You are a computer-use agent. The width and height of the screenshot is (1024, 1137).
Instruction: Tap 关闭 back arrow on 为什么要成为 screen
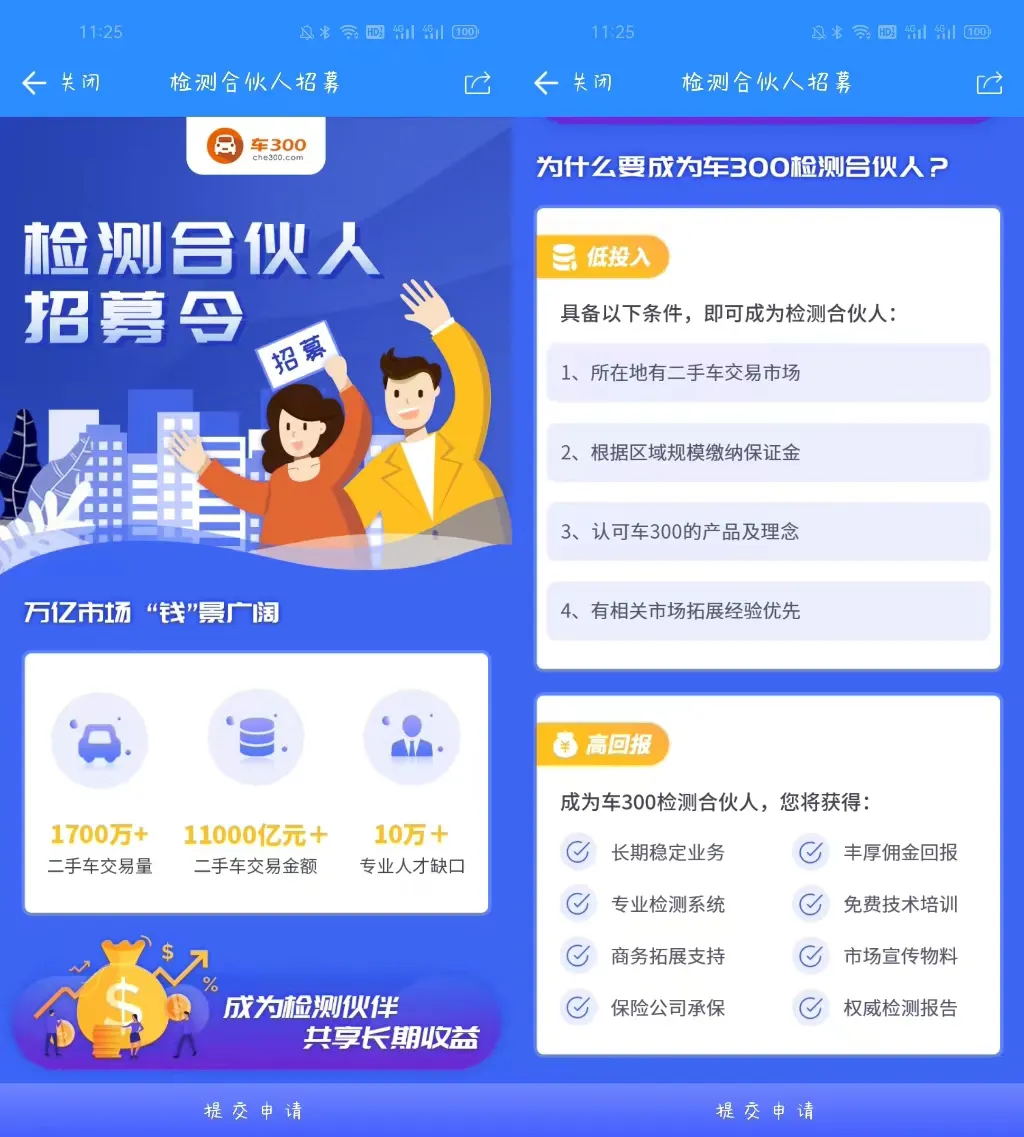547,83
